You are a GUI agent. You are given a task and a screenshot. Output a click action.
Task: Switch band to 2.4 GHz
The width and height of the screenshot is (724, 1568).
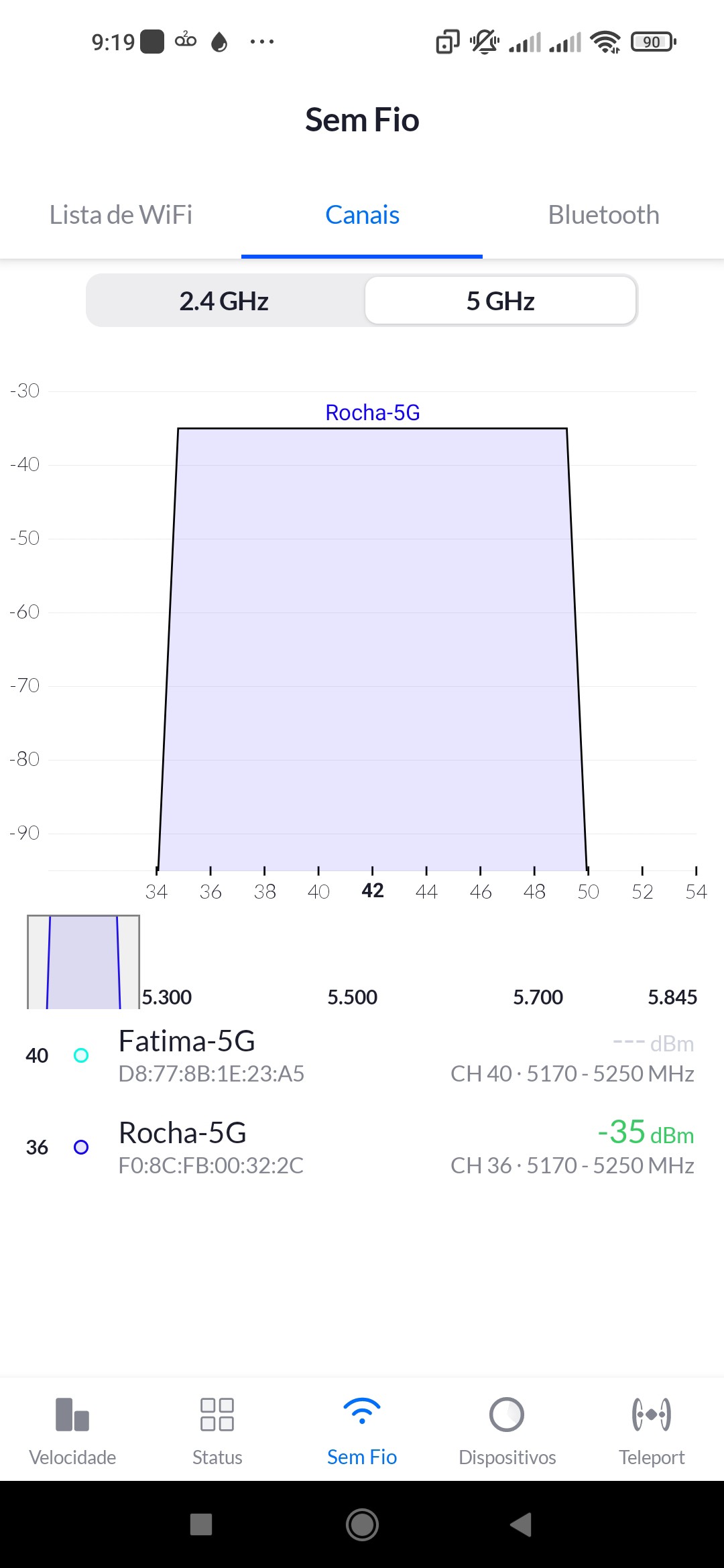tap(224, 301)
